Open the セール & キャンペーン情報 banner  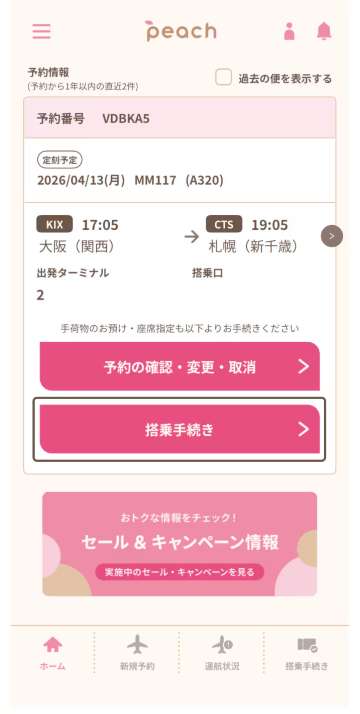[180, 544]
